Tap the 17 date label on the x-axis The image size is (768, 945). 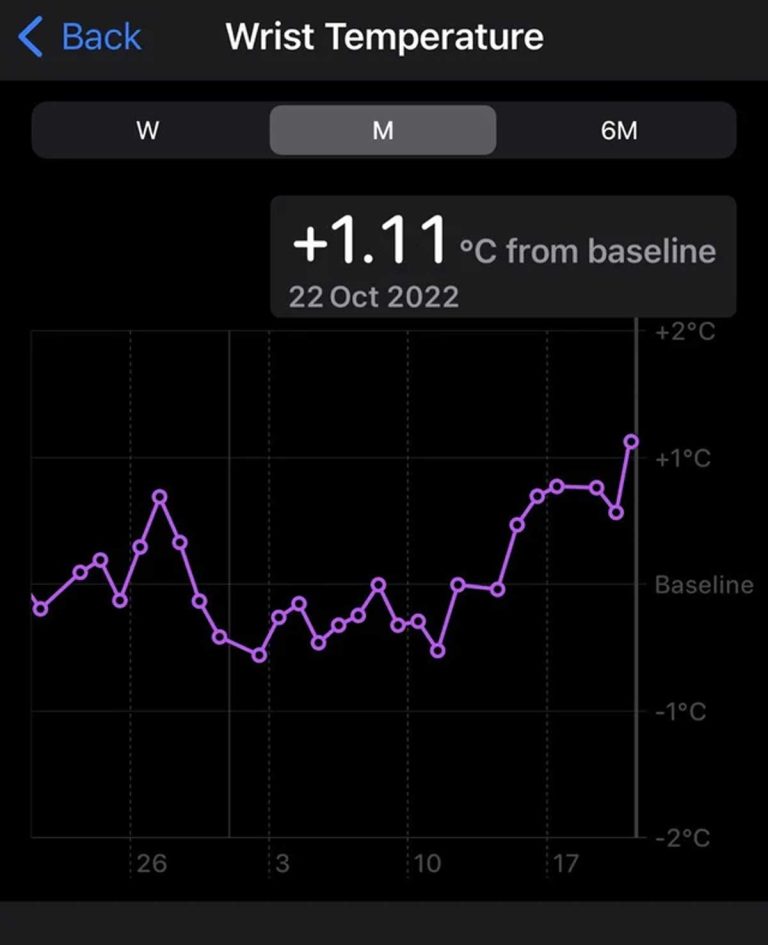pyautogui.click(x=568, y=862)
